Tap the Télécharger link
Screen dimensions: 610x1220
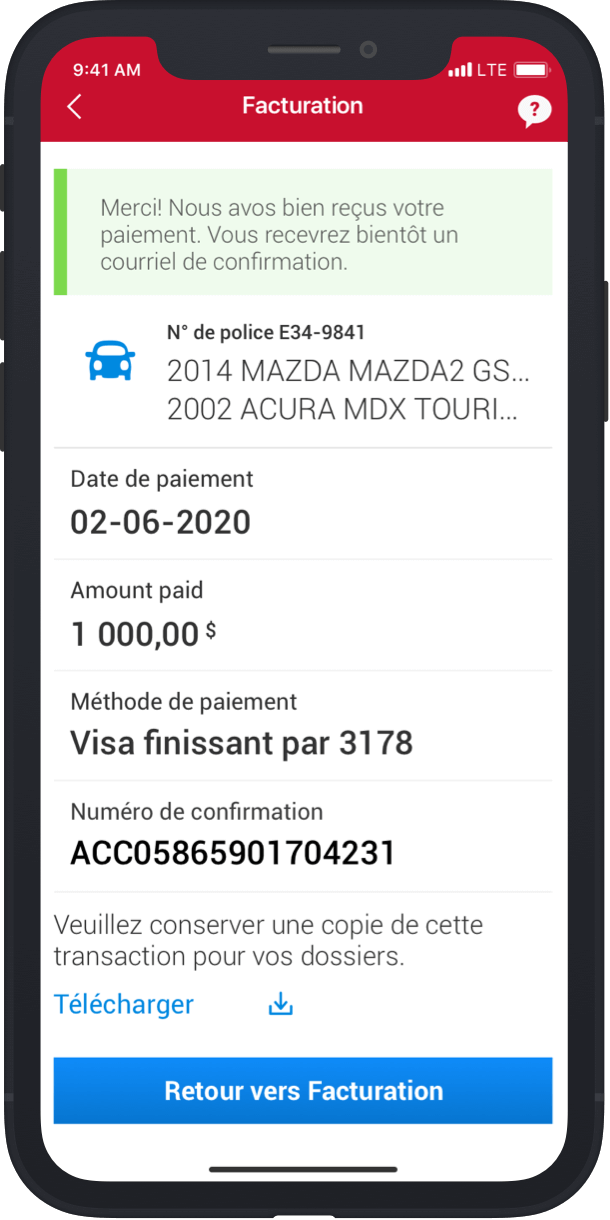124,1004
